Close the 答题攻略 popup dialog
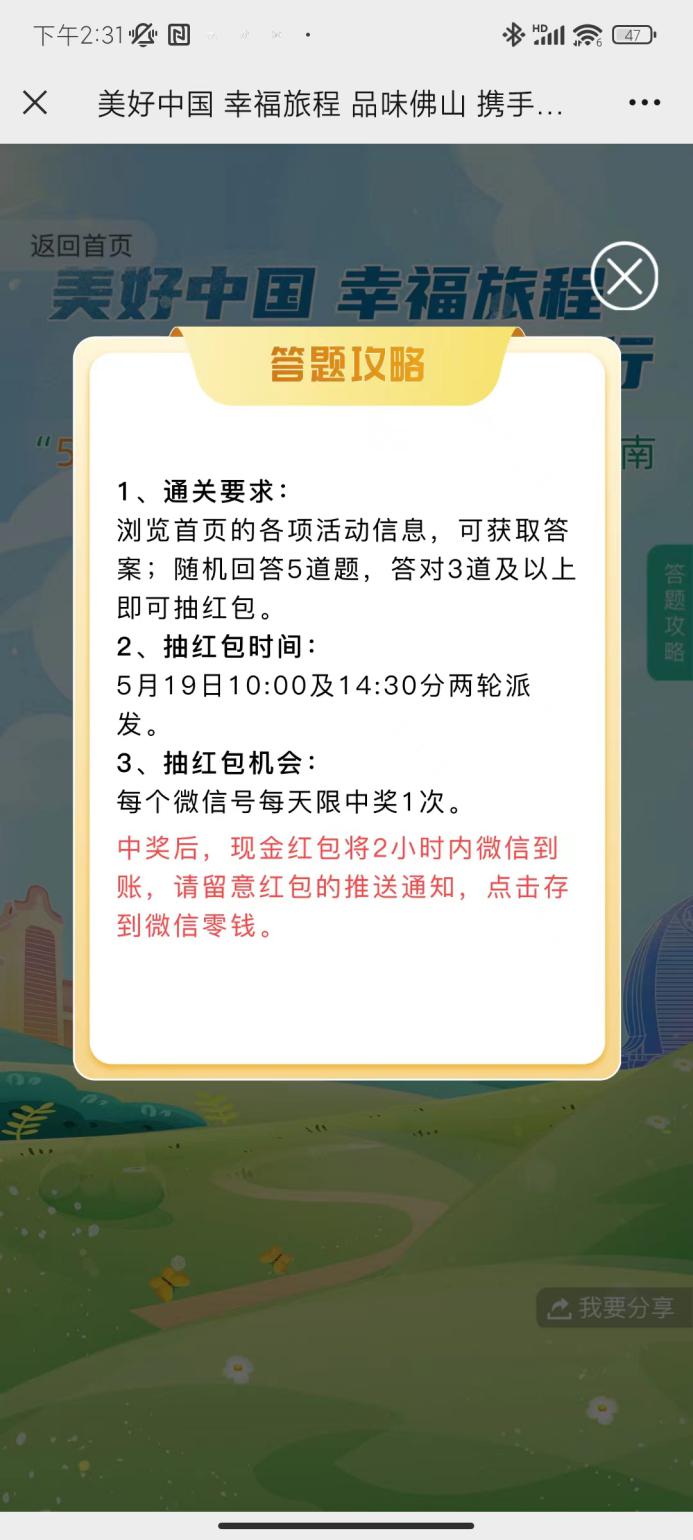 625,276
